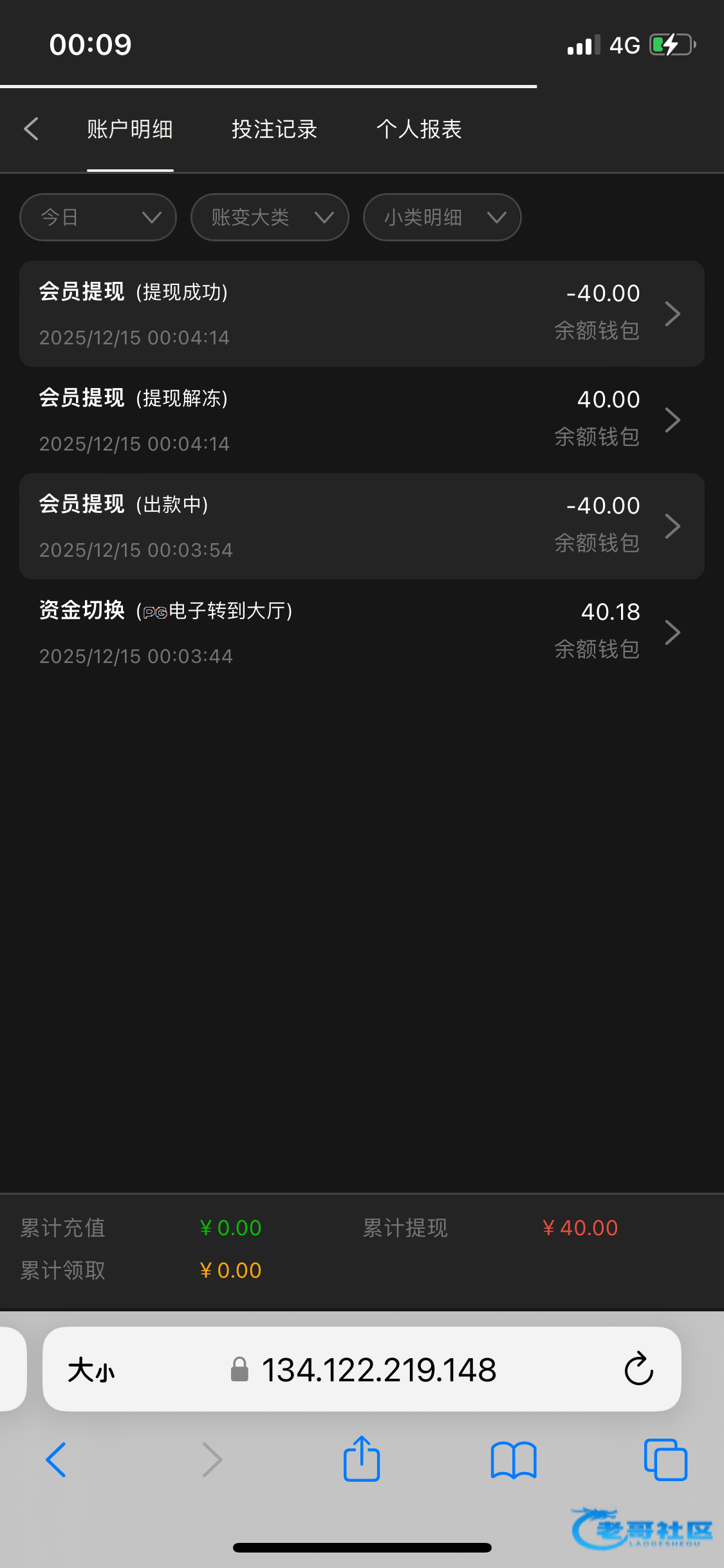Open the 小类明细 subcategory dropdown
724x1568 pixels.
[442, 218]
